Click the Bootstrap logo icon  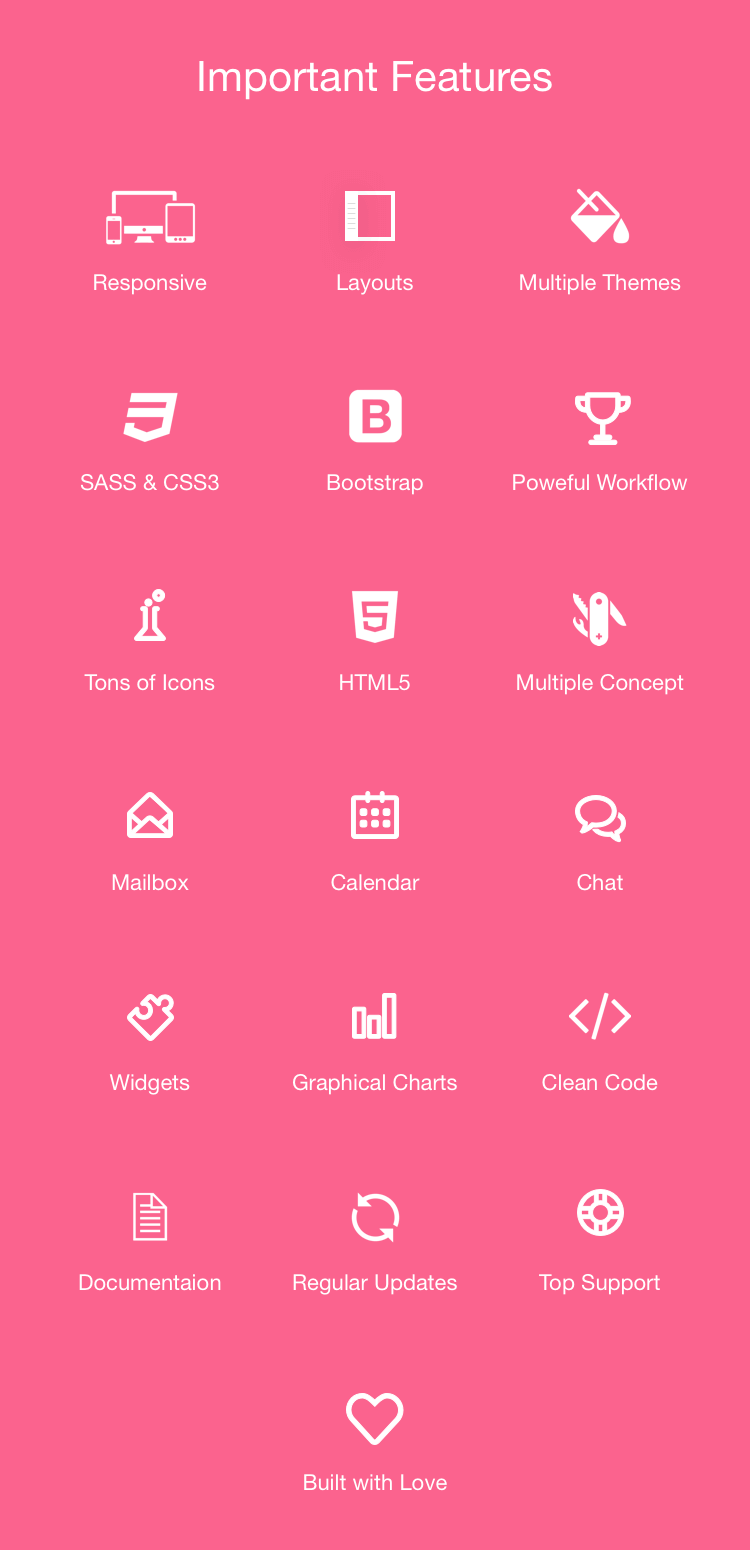point(375,415)
